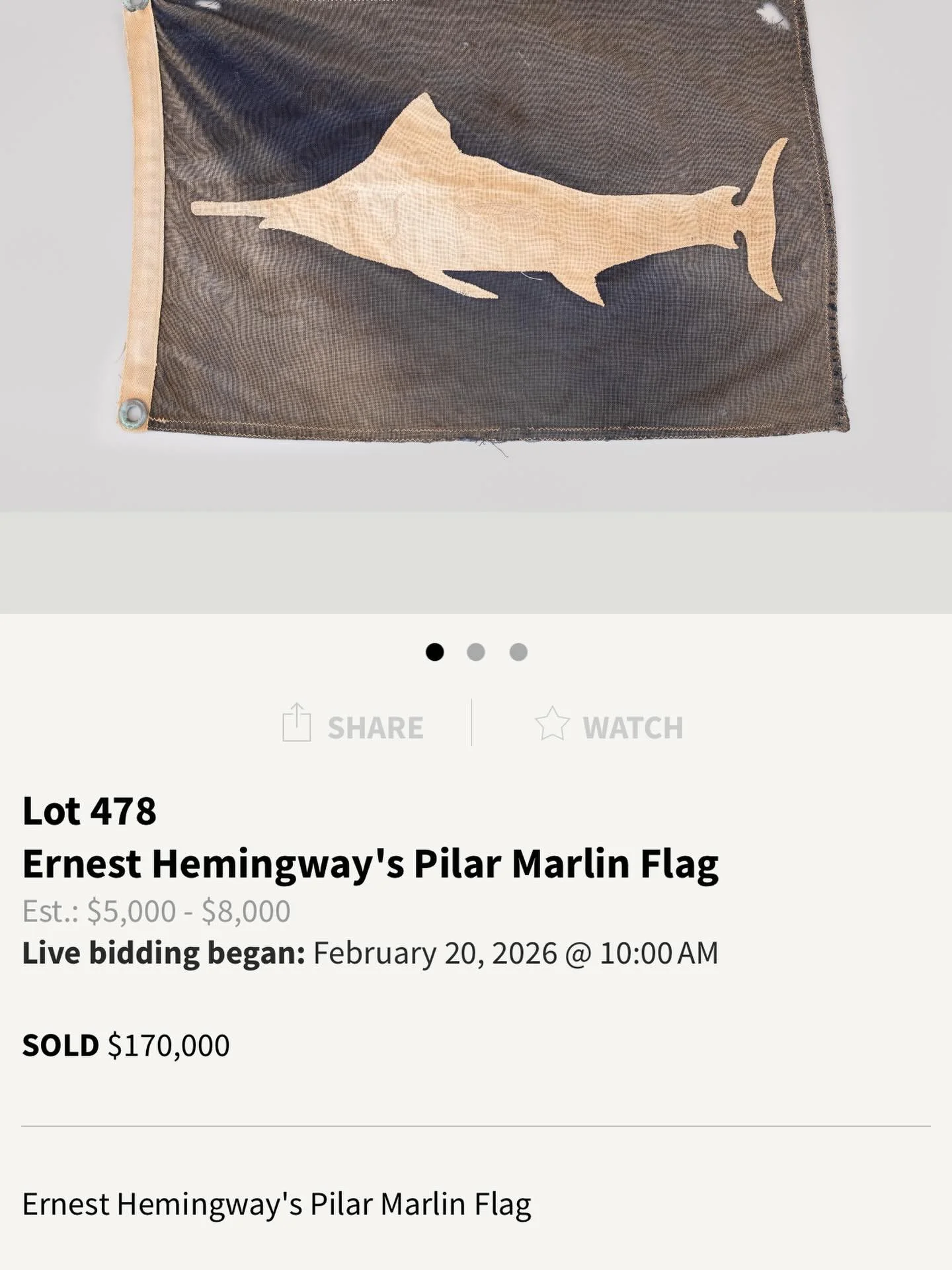Share this Hemingway flag lot
Viewport: 952px width, 1270px height.
click(353, 724)
